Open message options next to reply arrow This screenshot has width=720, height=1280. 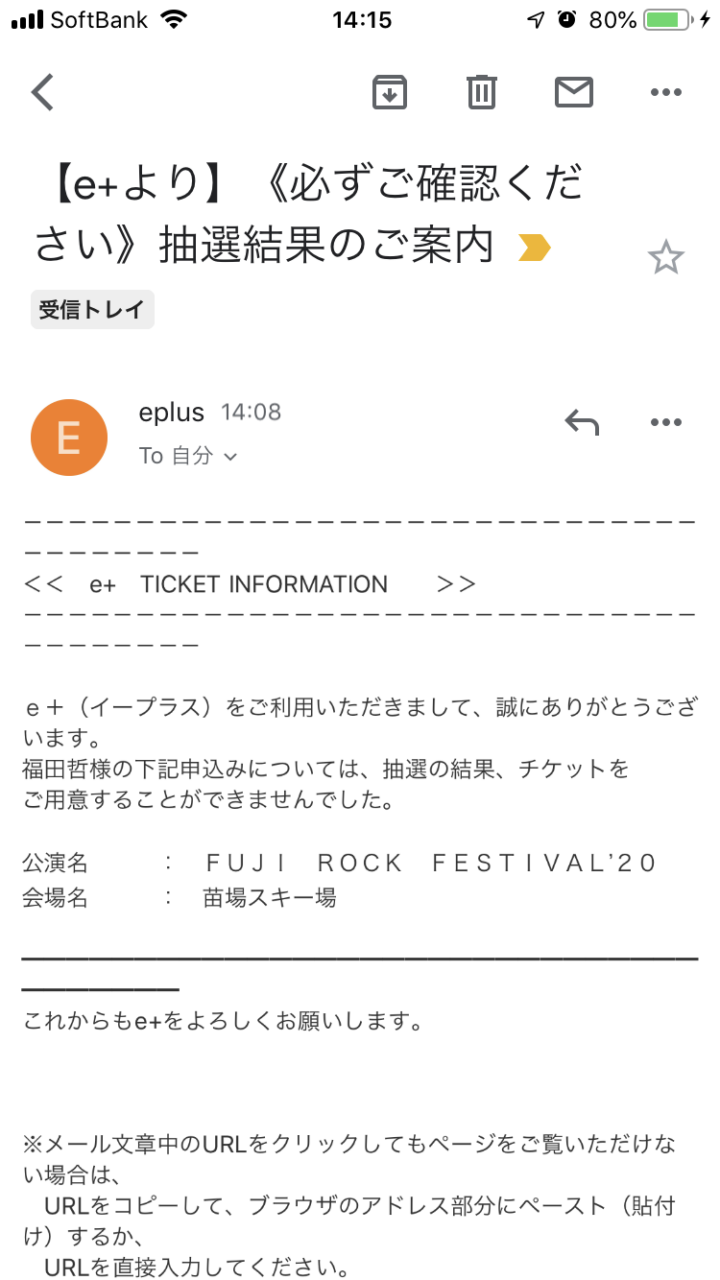pos(665,423)
